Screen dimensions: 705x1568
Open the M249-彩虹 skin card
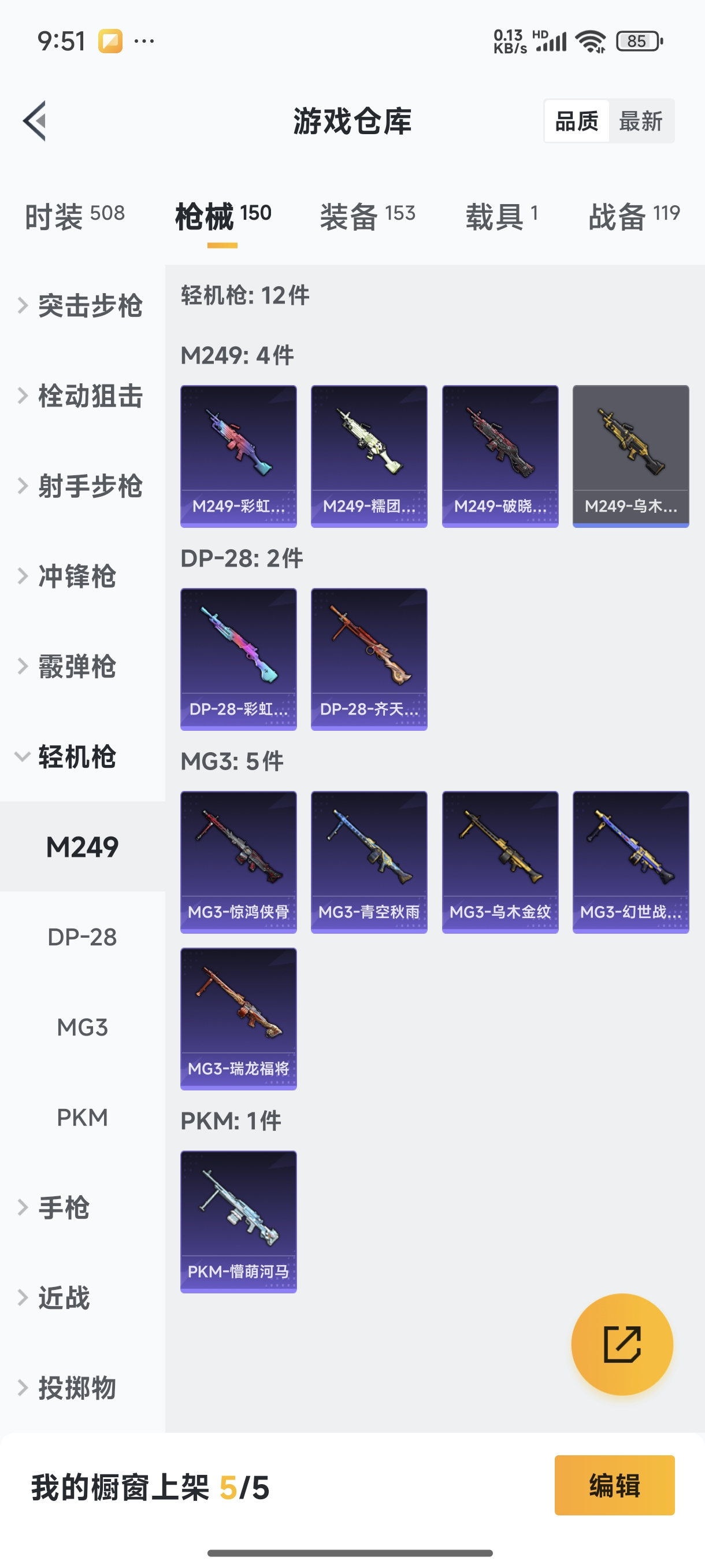tap(239, 456)
